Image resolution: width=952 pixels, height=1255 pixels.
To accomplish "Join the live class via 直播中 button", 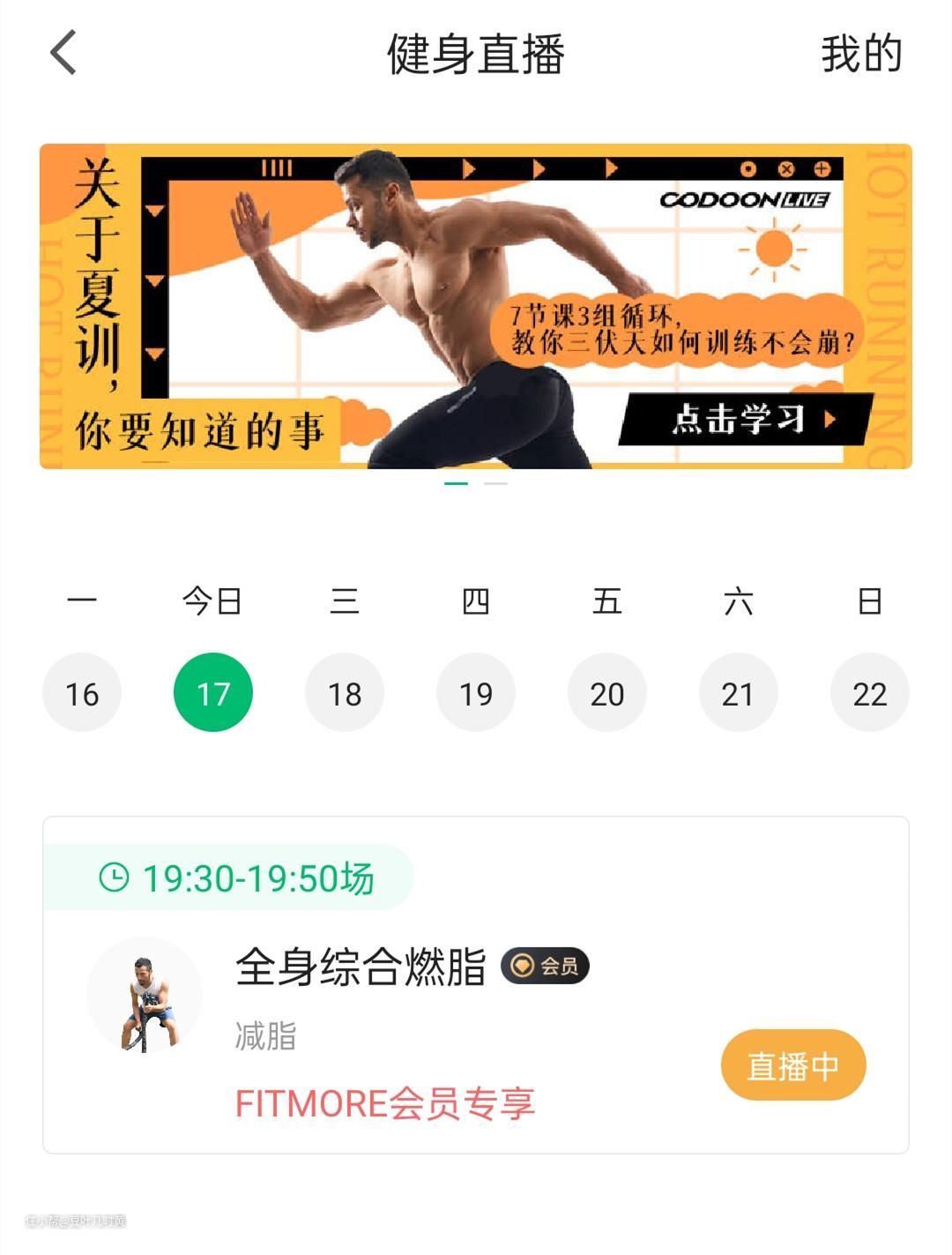I will tap(793, 1065).
